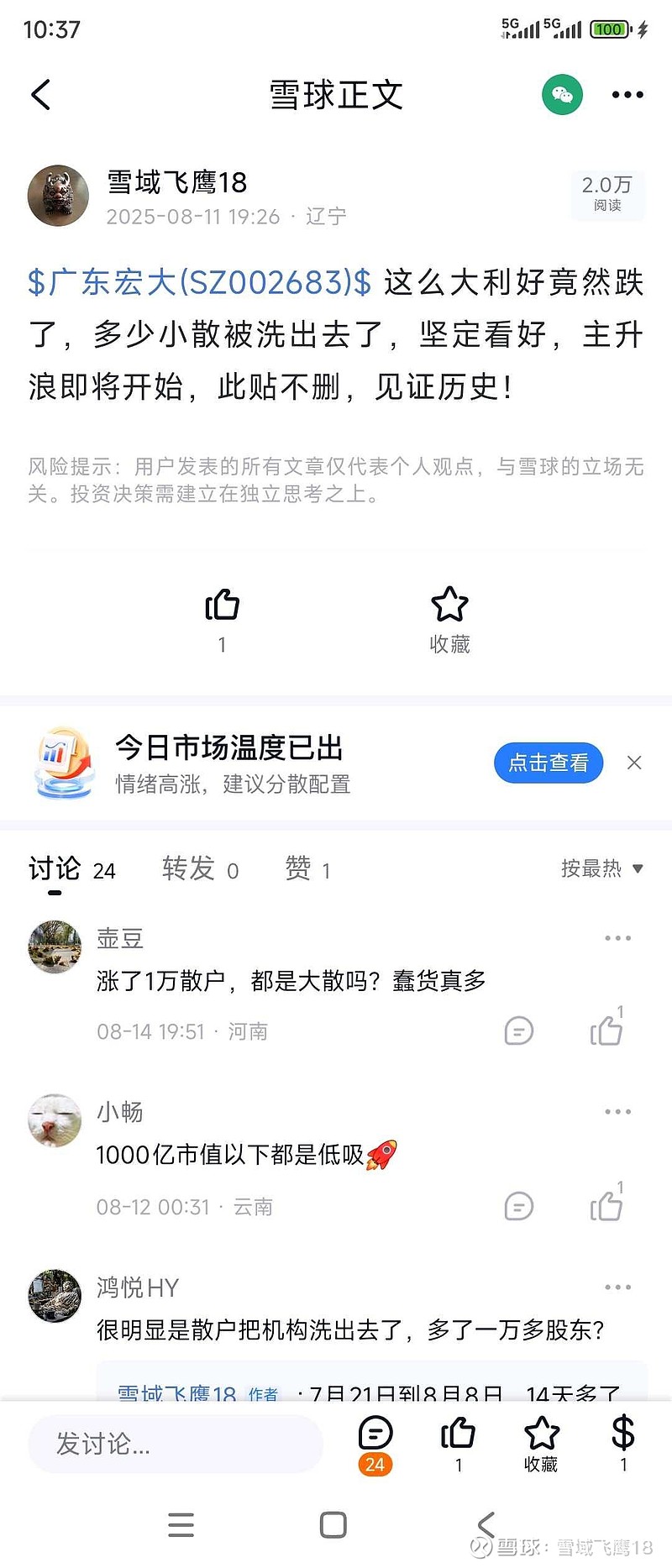672x1568 pixels.
Task: Tap the system home button
Action: point(333,1525)
